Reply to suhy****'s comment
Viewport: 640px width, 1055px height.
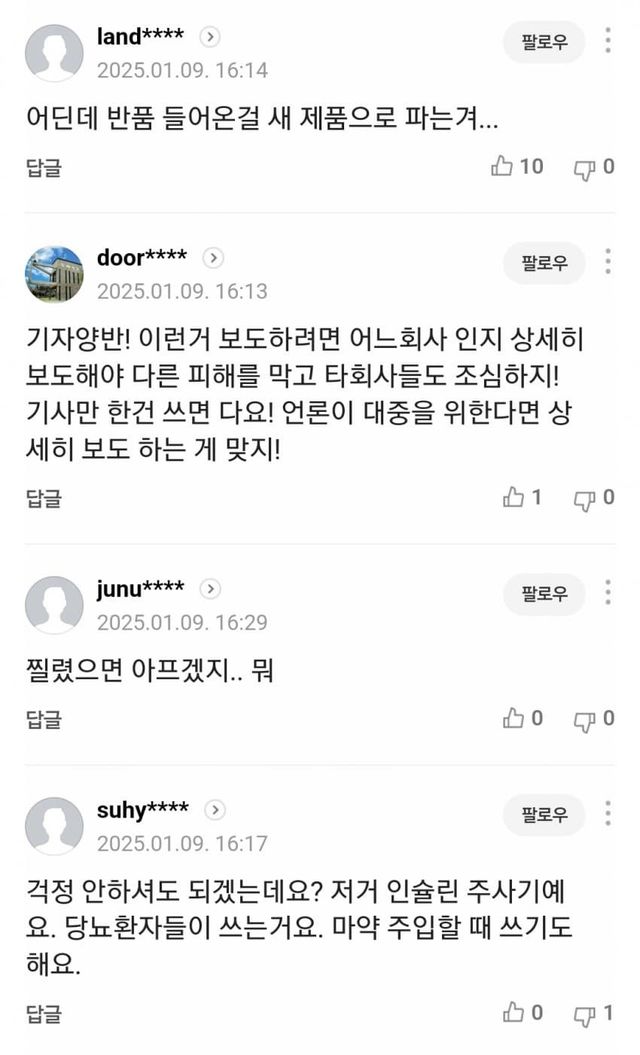pos(43,1014)
